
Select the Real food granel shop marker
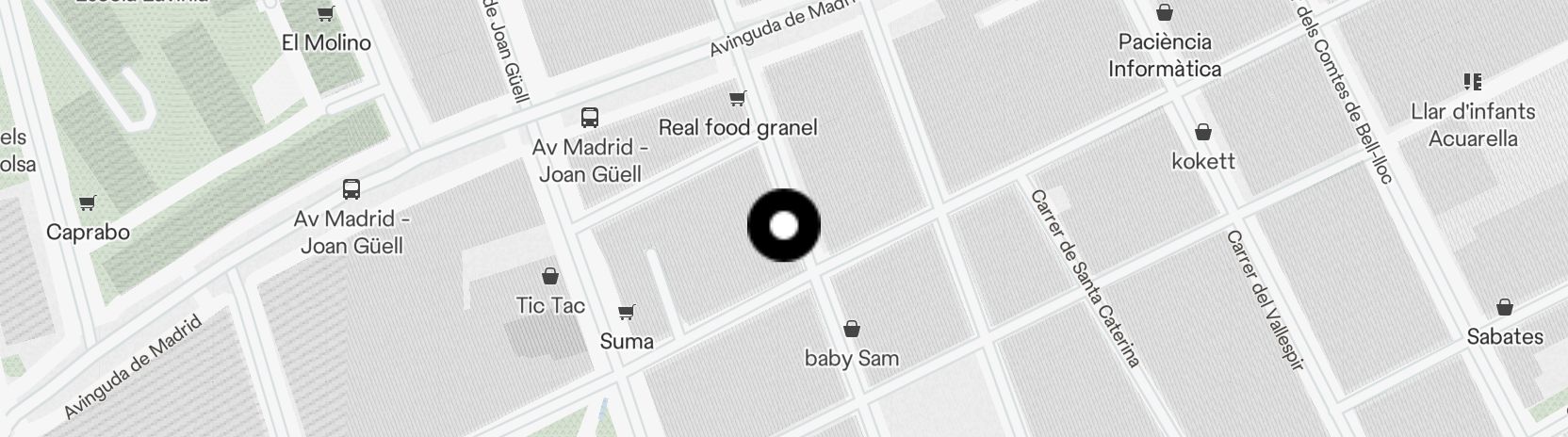click(738, 99)
